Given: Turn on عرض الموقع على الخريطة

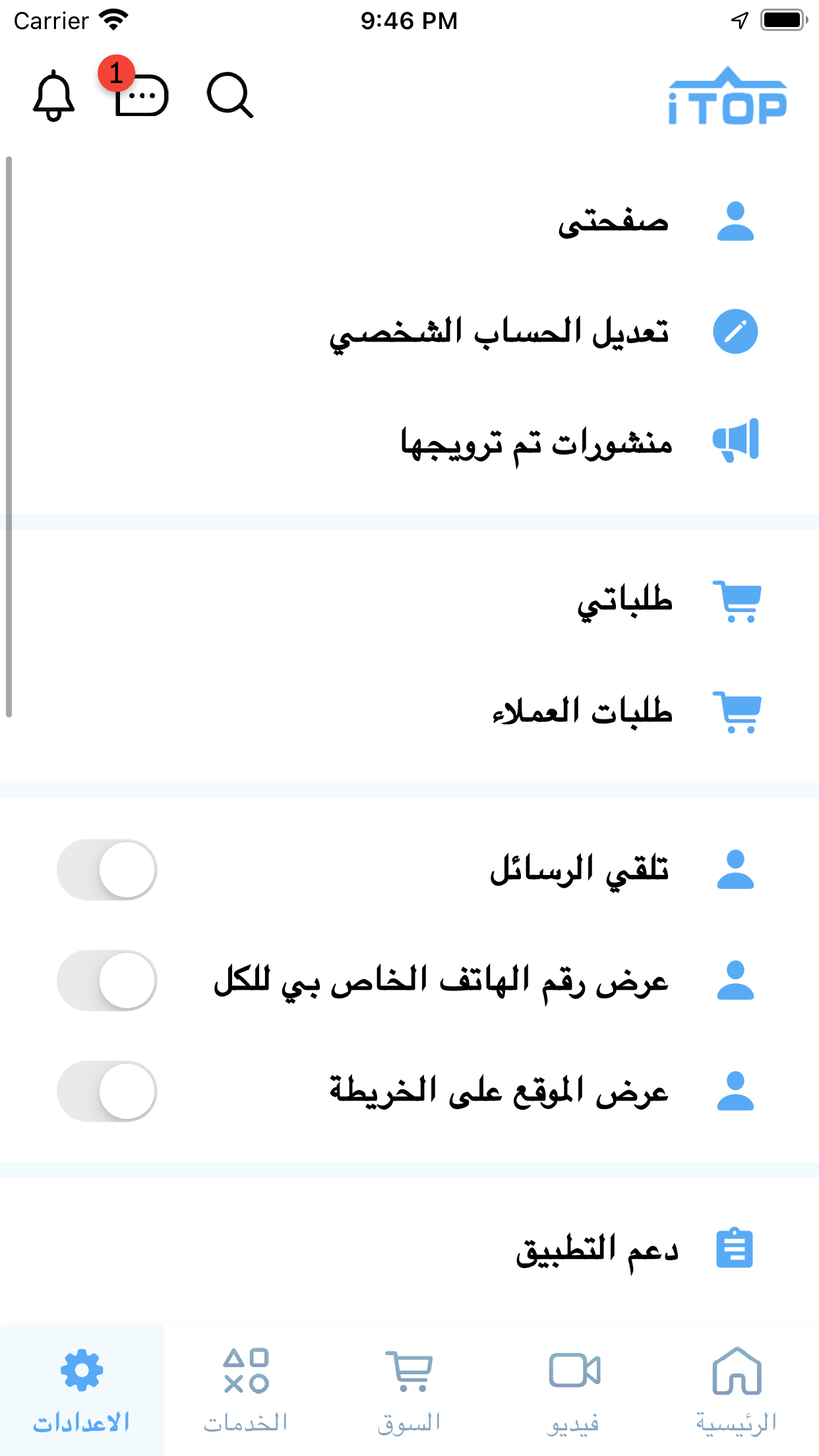Looking at the screenshot, I should point(107,1091).
